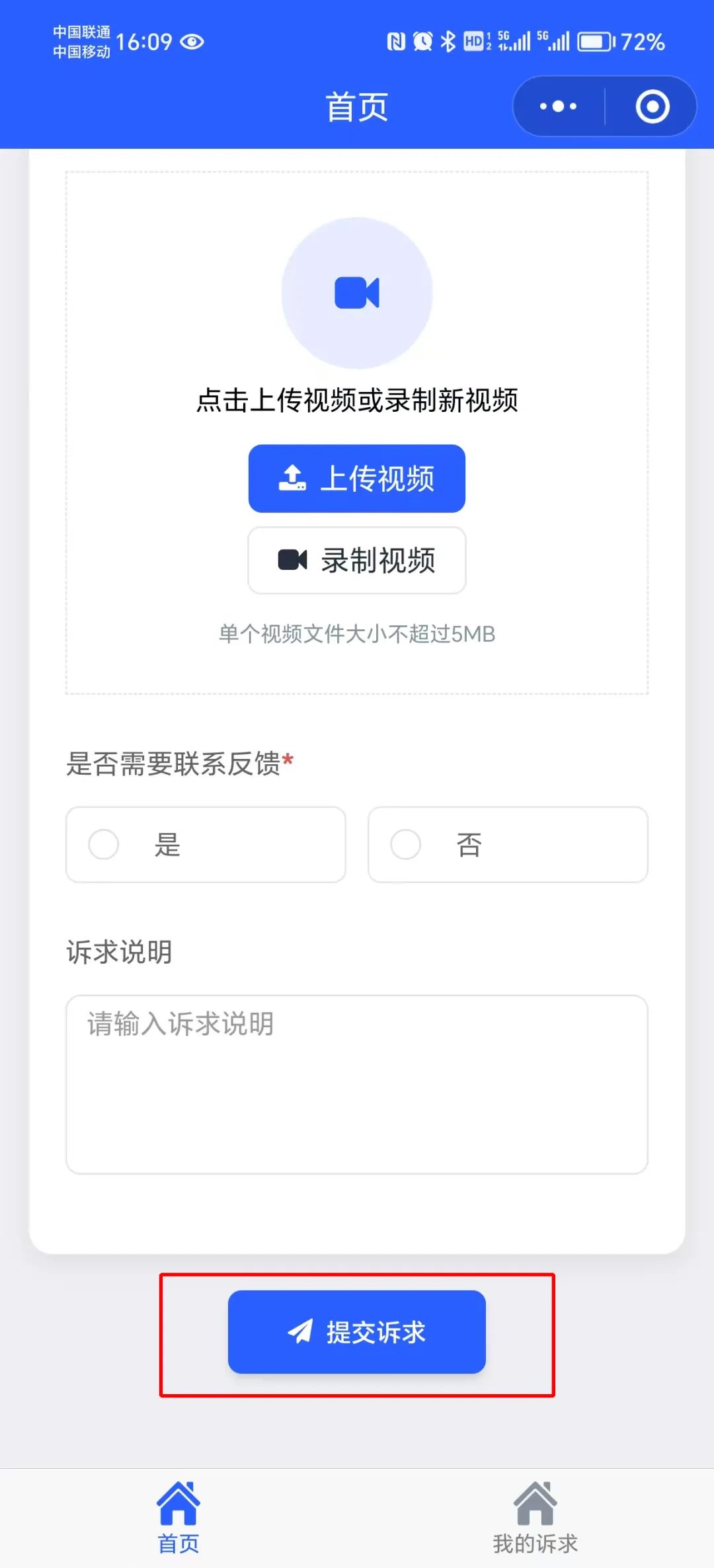The image size is (714, 1568).
Task: Select 是 for contact feedback
Action: pos(206,844)
